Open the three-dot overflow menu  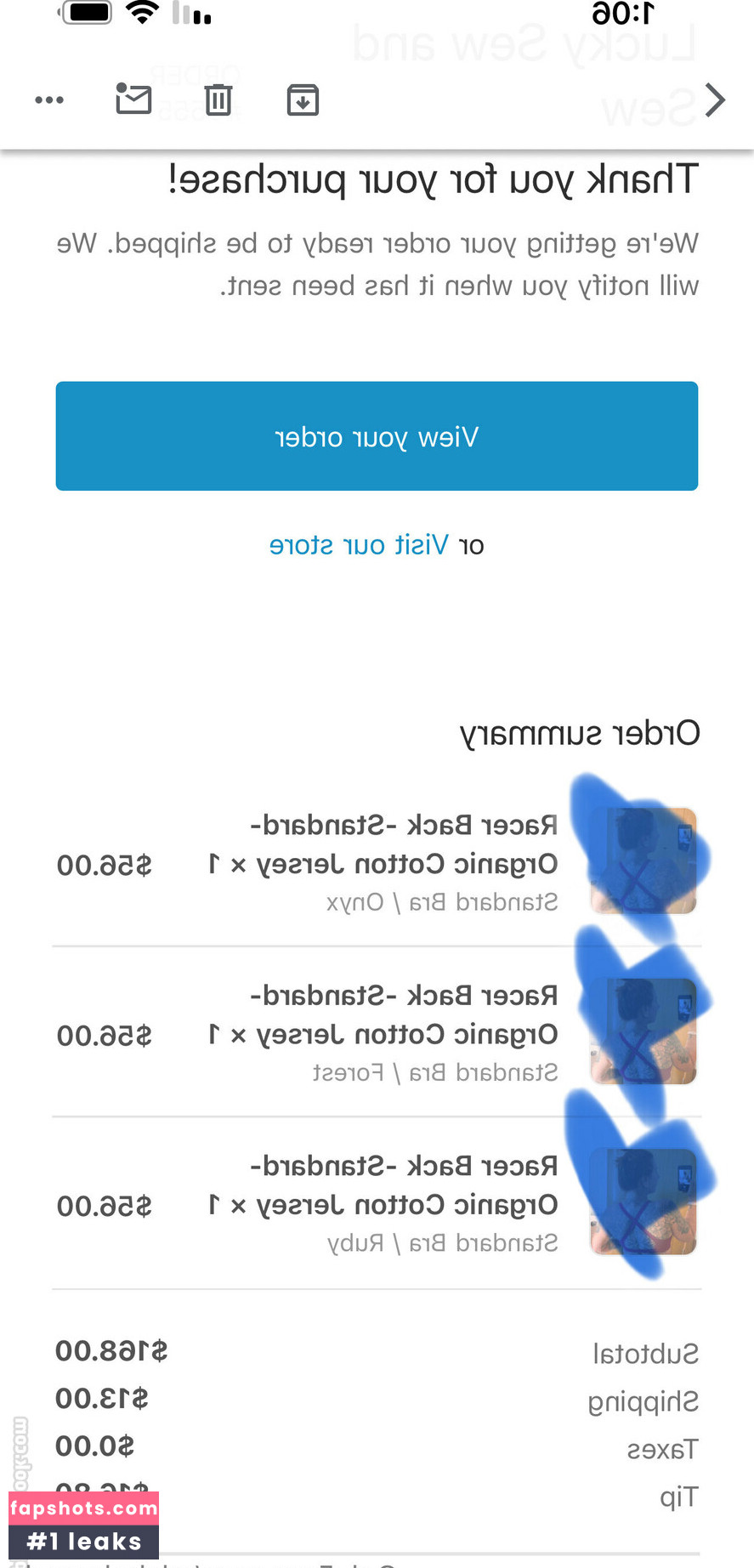(49, 100)
